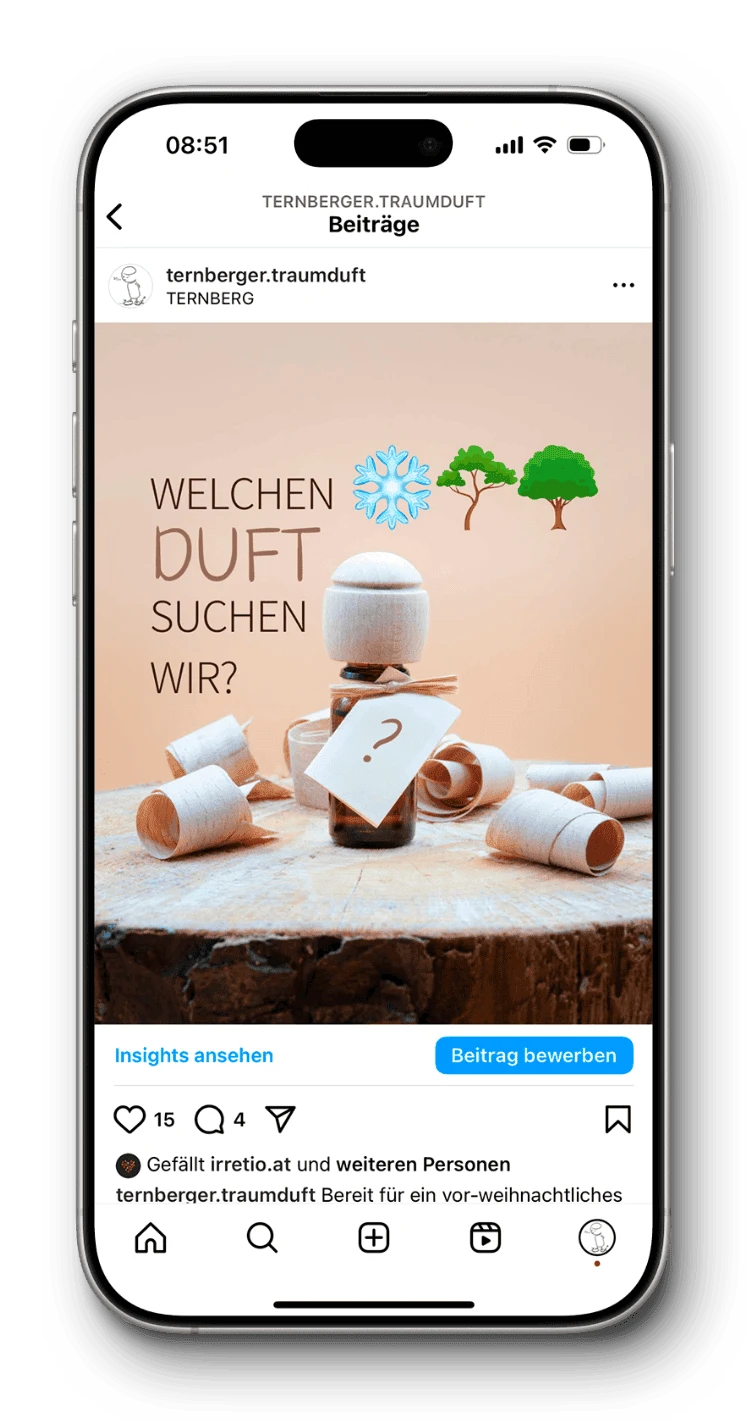Create a new post with the plus tab
Viewport: 747px width, 1420px height.
coord(374,1238)
